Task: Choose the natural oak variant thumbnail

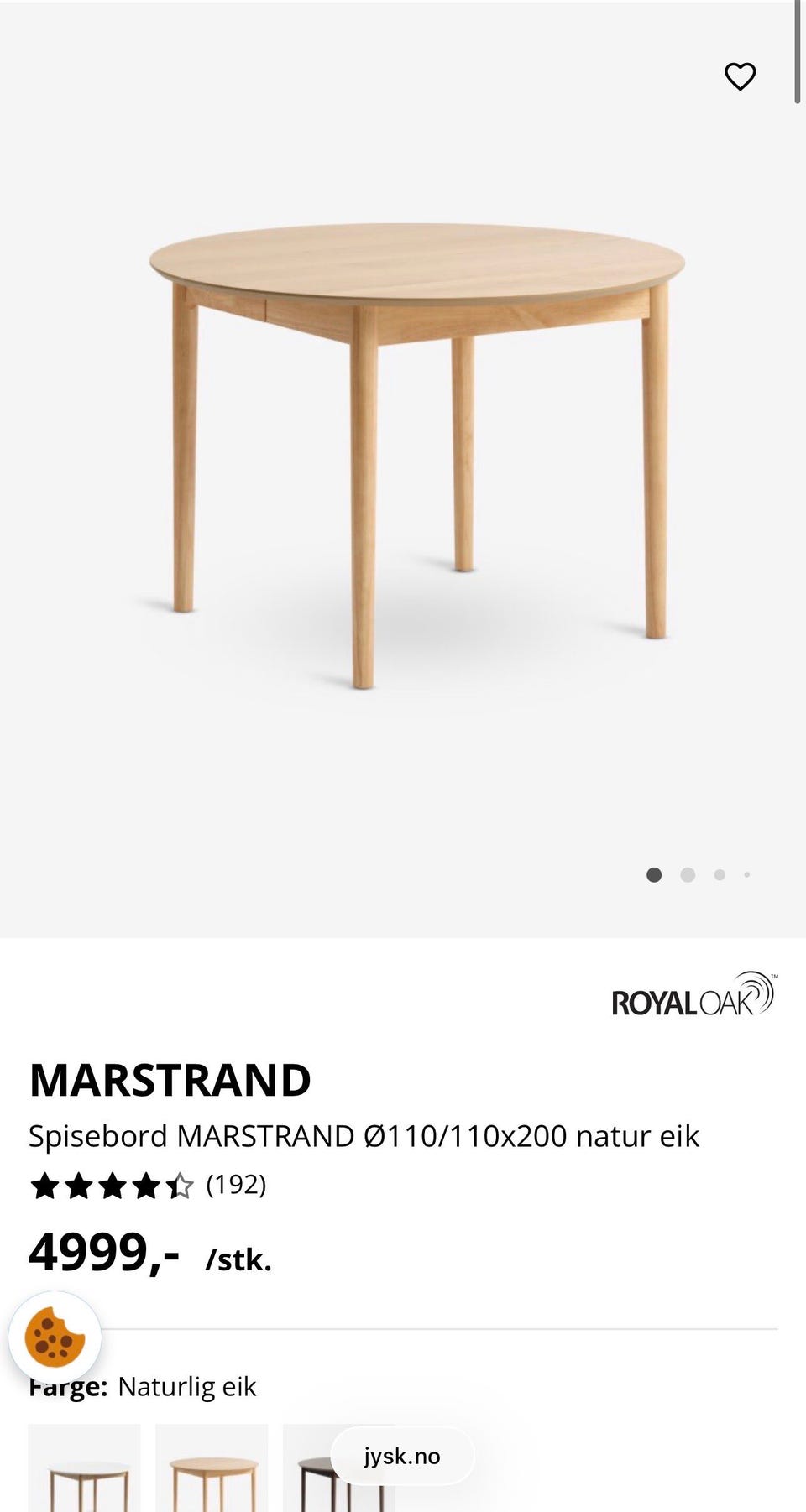Action: click(207, 1477)
